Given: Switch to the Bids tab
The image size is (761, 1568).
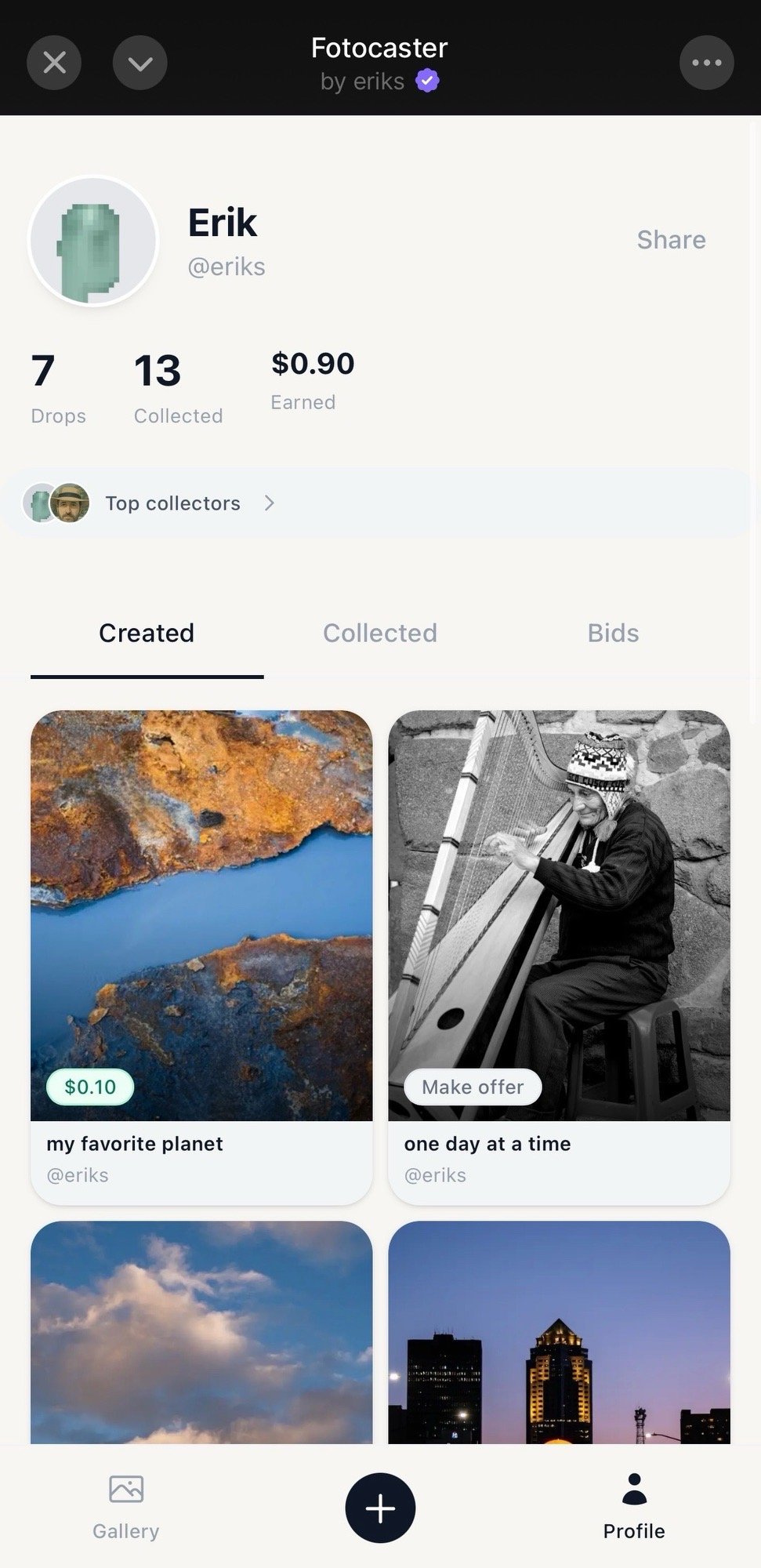Looking at the screenshot, I should (613, 633).
